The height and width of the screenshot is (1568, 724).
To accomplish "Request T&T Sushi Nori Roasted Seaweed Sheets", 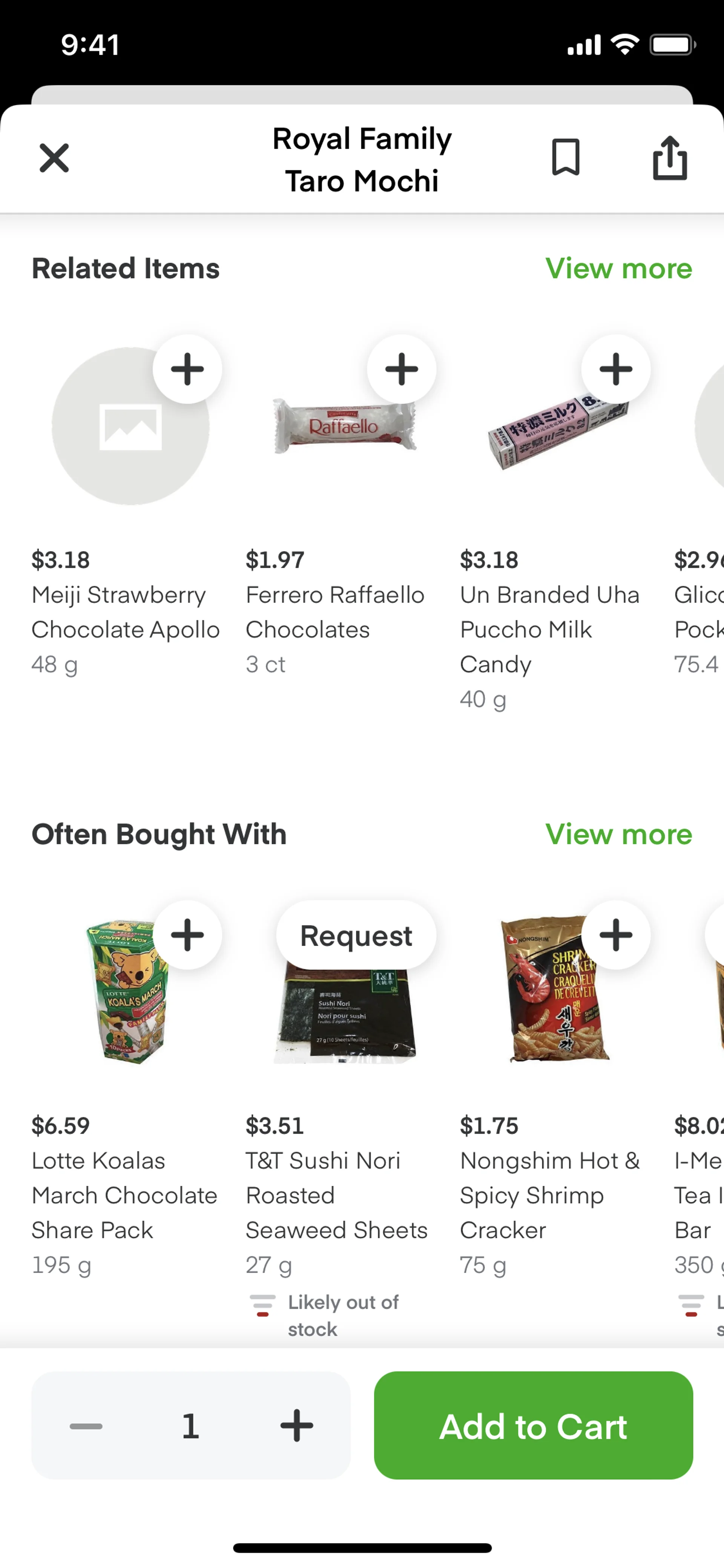I will [x=356, y=935].
